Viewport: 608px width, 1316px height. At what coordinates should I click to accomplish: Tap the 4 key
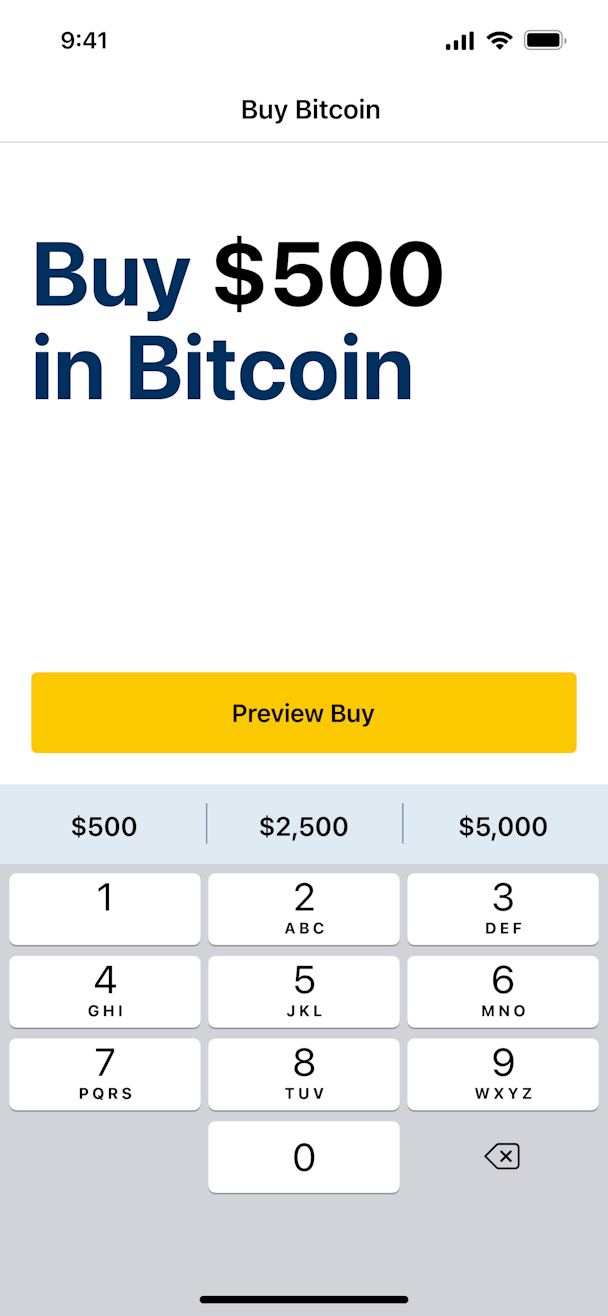[105, 991]
